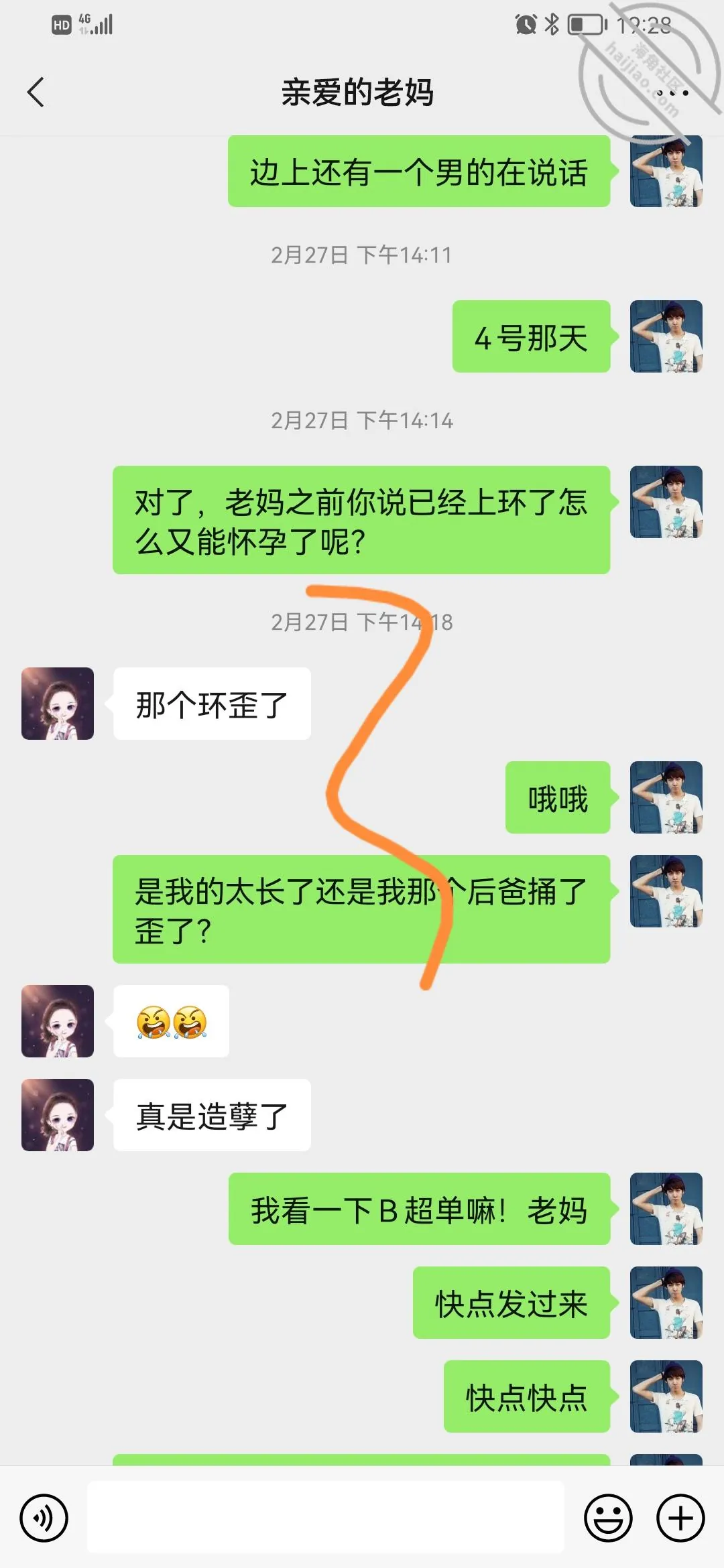This screenshot has width=724, height=1568.
Task: Go back from the chat screen
Action: pos(36,92)
